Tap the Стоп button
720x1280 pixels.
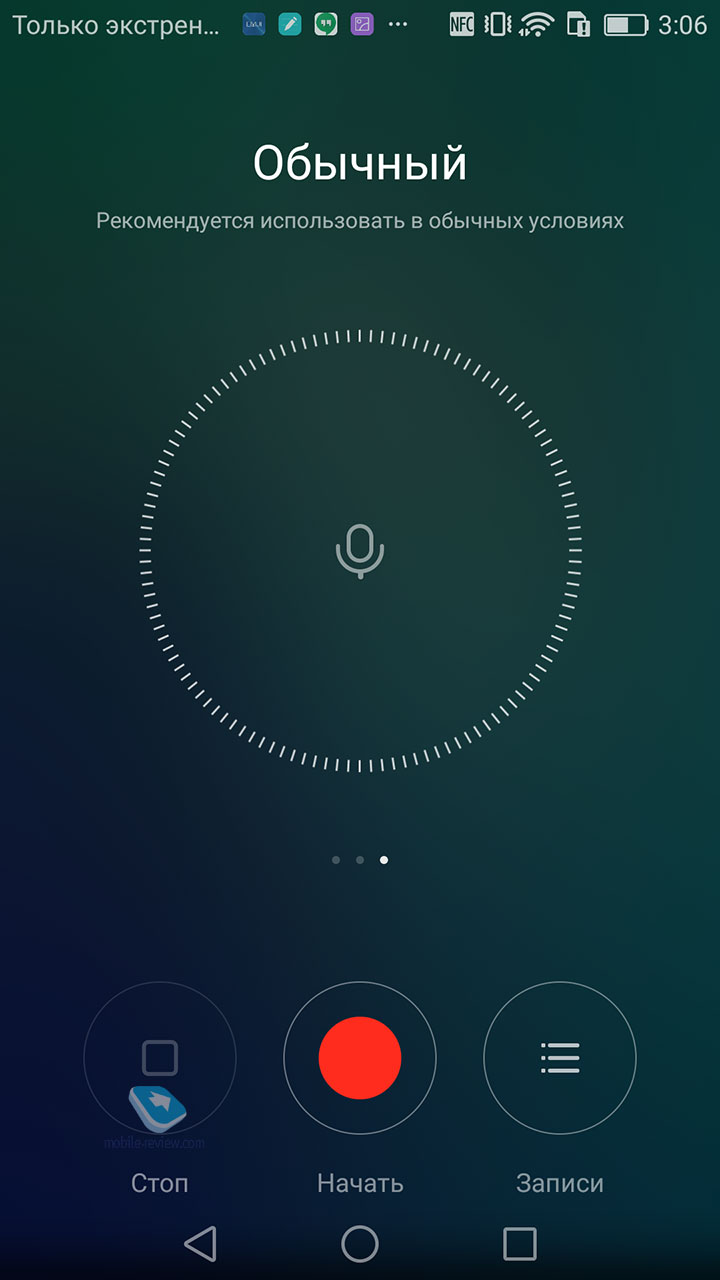click(160, 1057)
